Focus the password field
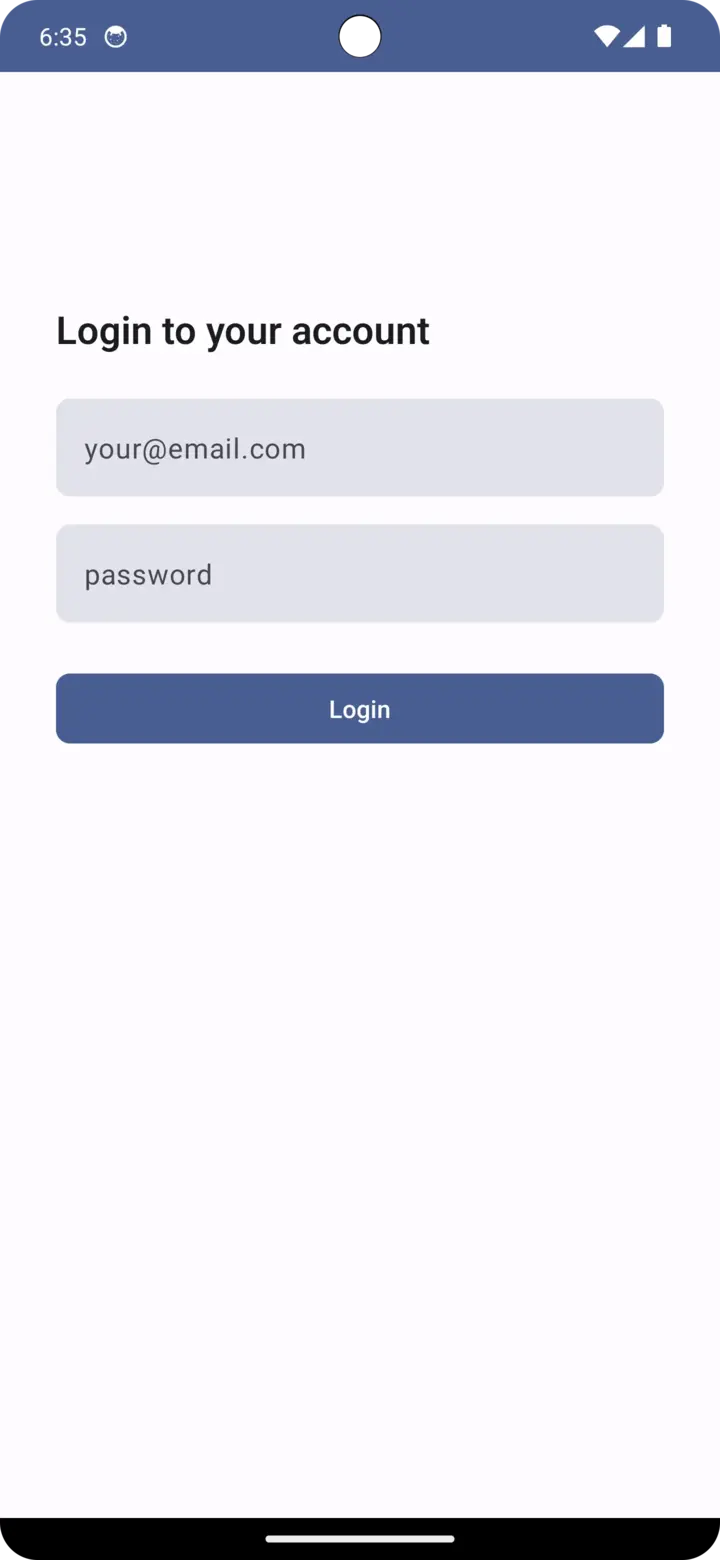The image size is (720, 1560). pyautogui.click(x=360, y=574)
